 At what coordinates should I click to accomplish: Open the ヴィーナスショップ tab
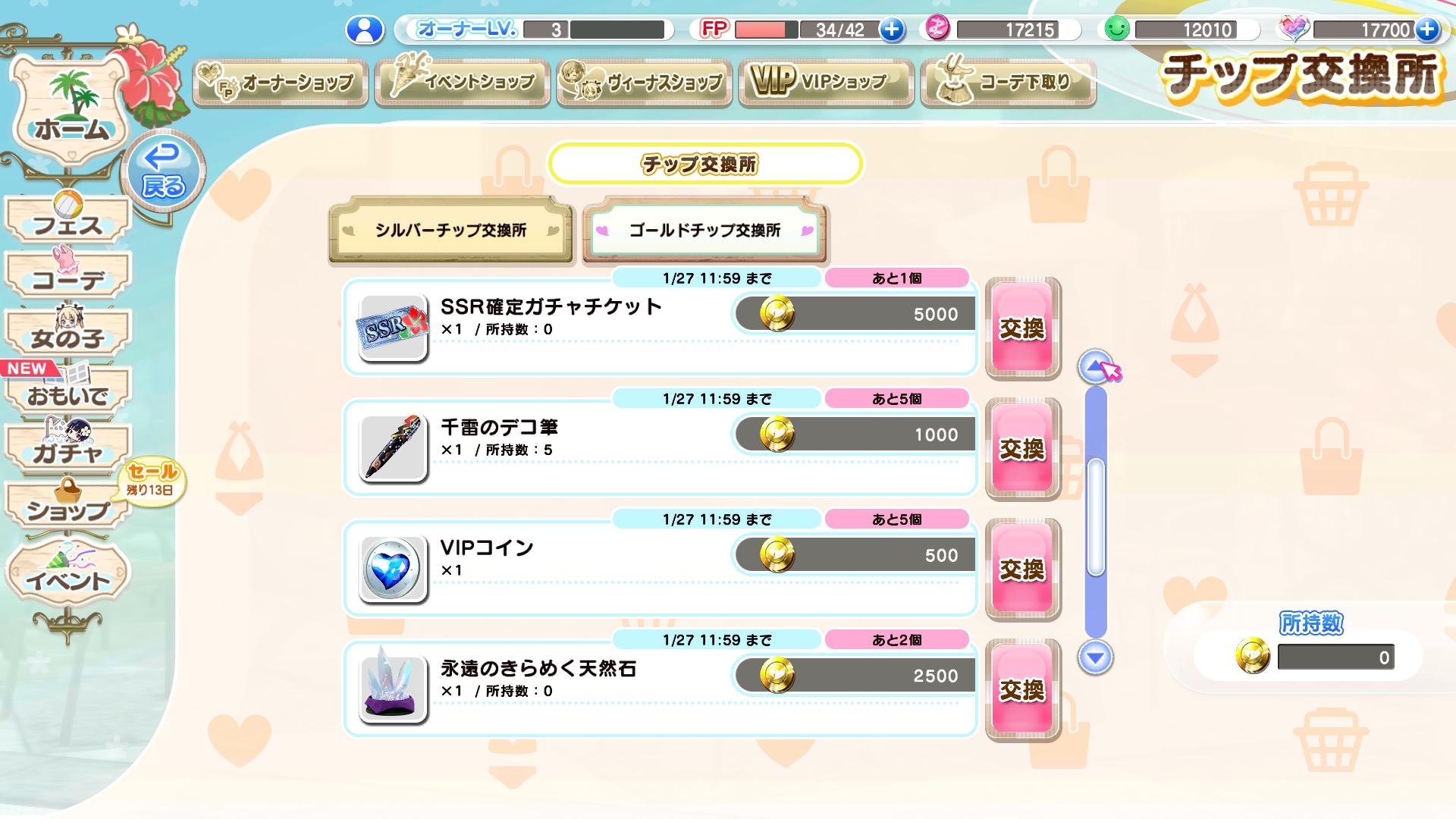click(645, 82)
